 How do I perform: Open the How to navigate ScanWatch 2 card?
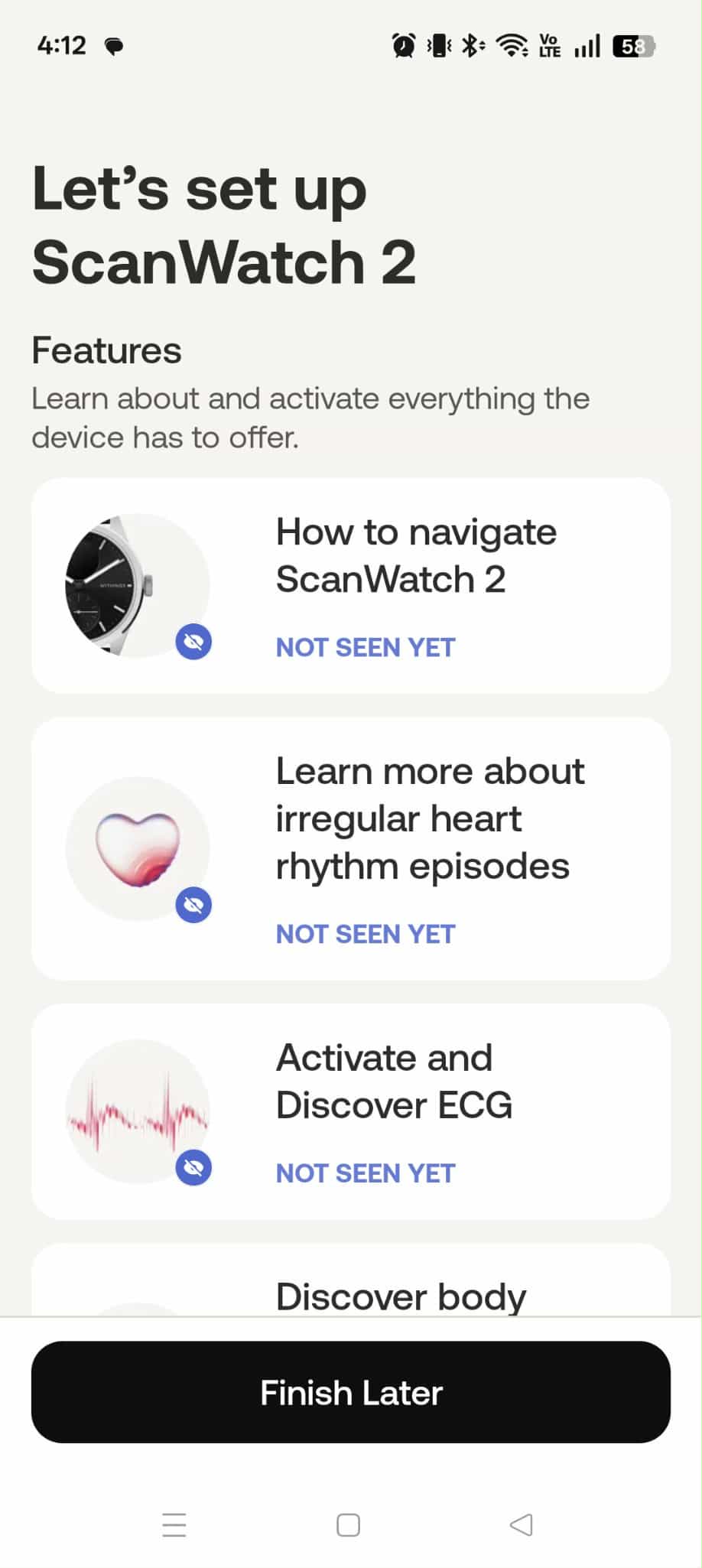(x=350, y=585)
